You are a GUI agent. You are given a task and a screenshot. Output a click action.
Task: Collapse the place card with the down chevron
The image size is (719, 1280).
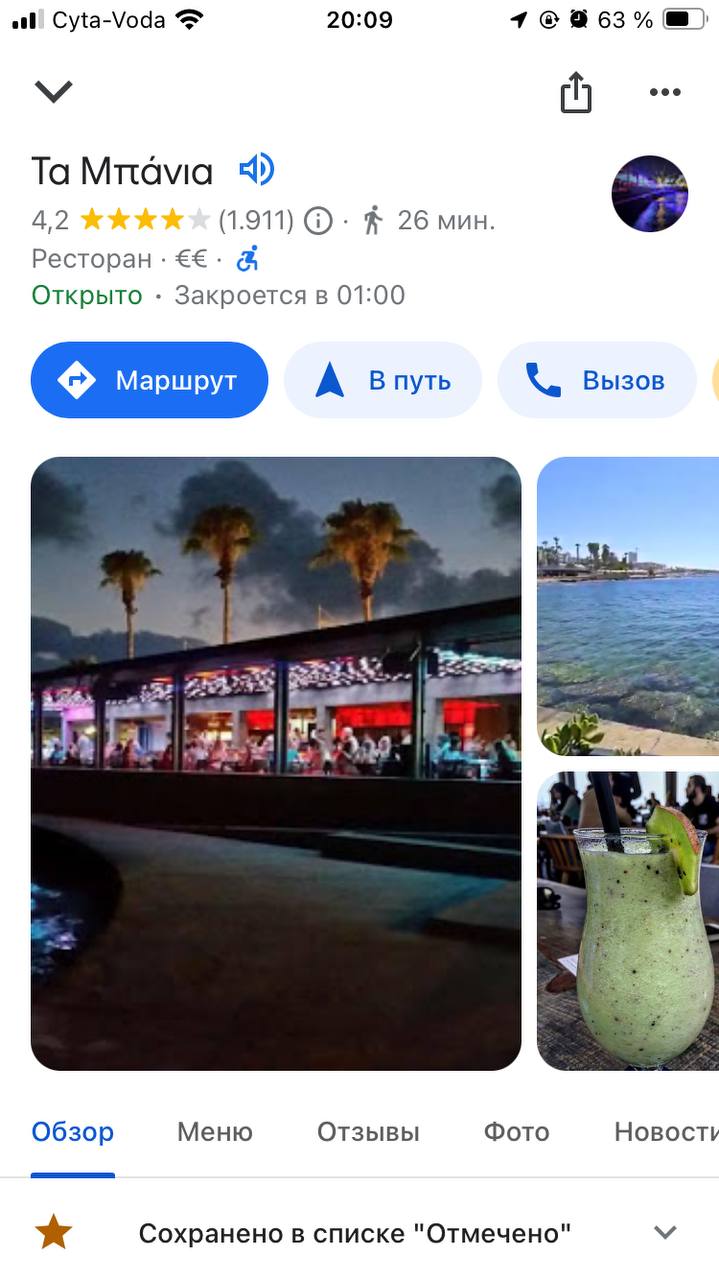pos(53,92)
